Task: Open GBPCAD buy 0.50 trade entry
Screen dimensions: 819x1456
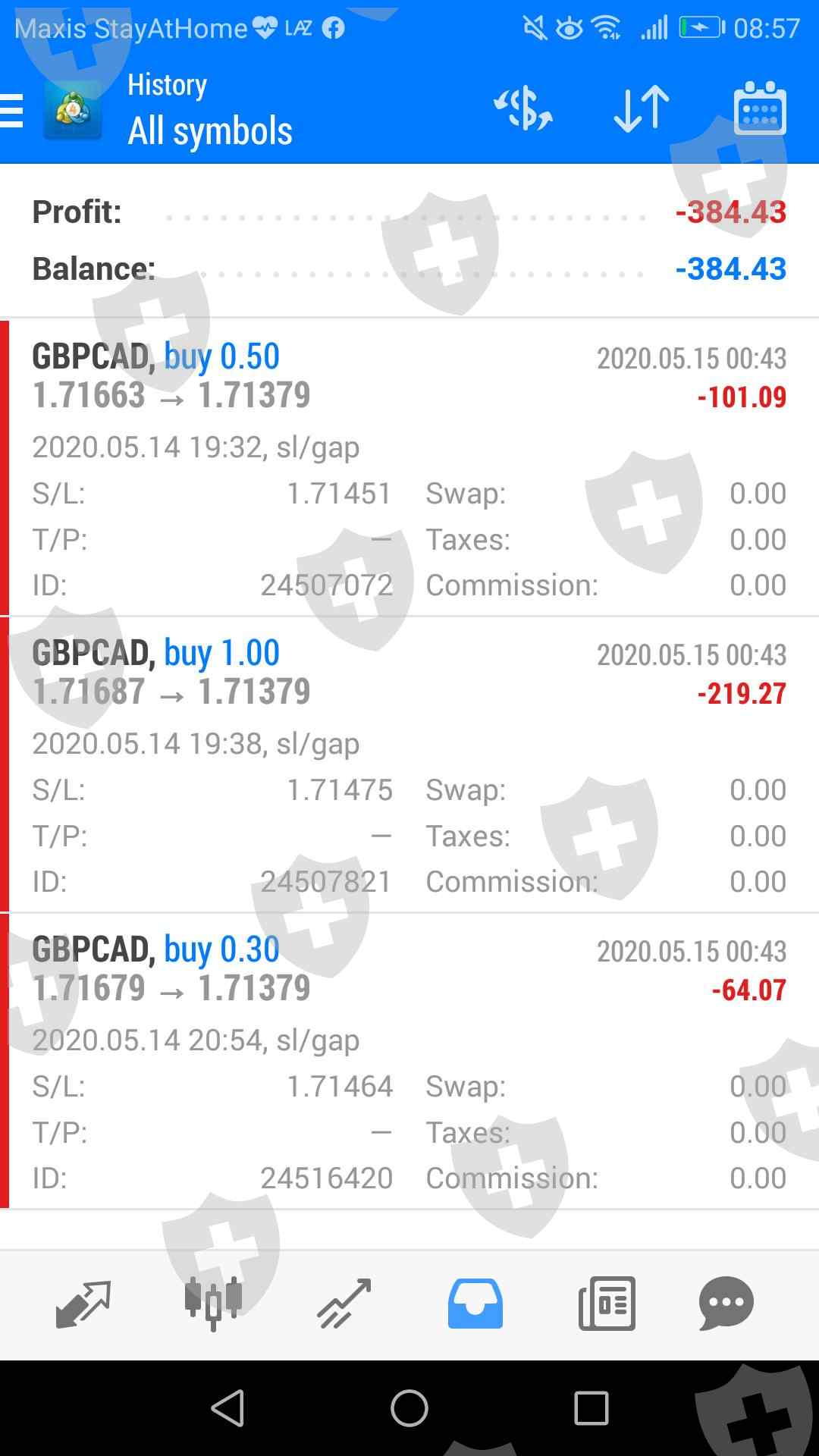Action: [x=409, y=469]
